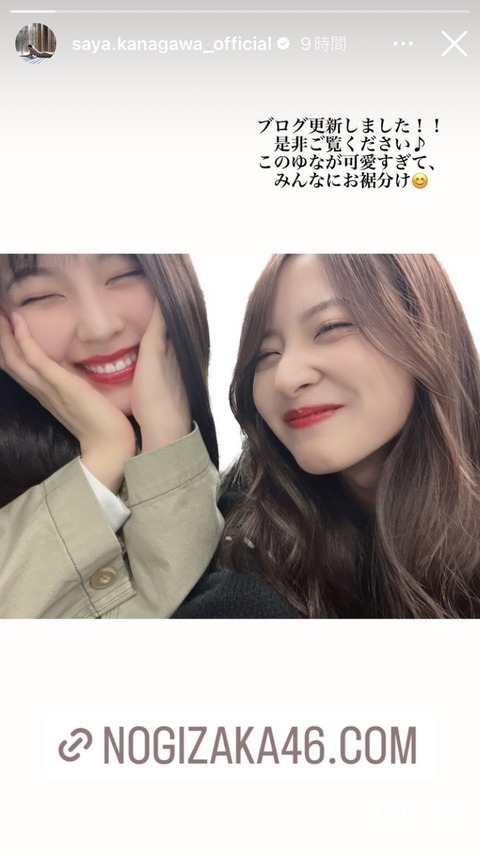Open saya.kanagawa_official profile picture

point(36,44)
